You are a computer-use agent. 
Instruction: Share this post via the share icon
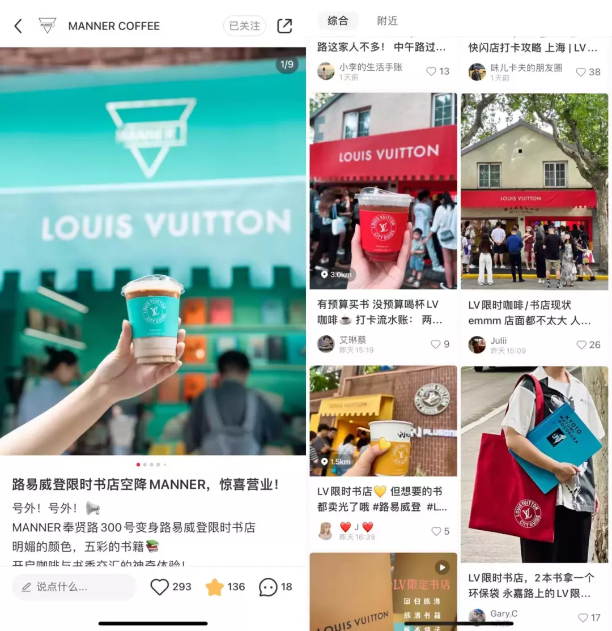(x=285, y=26)
